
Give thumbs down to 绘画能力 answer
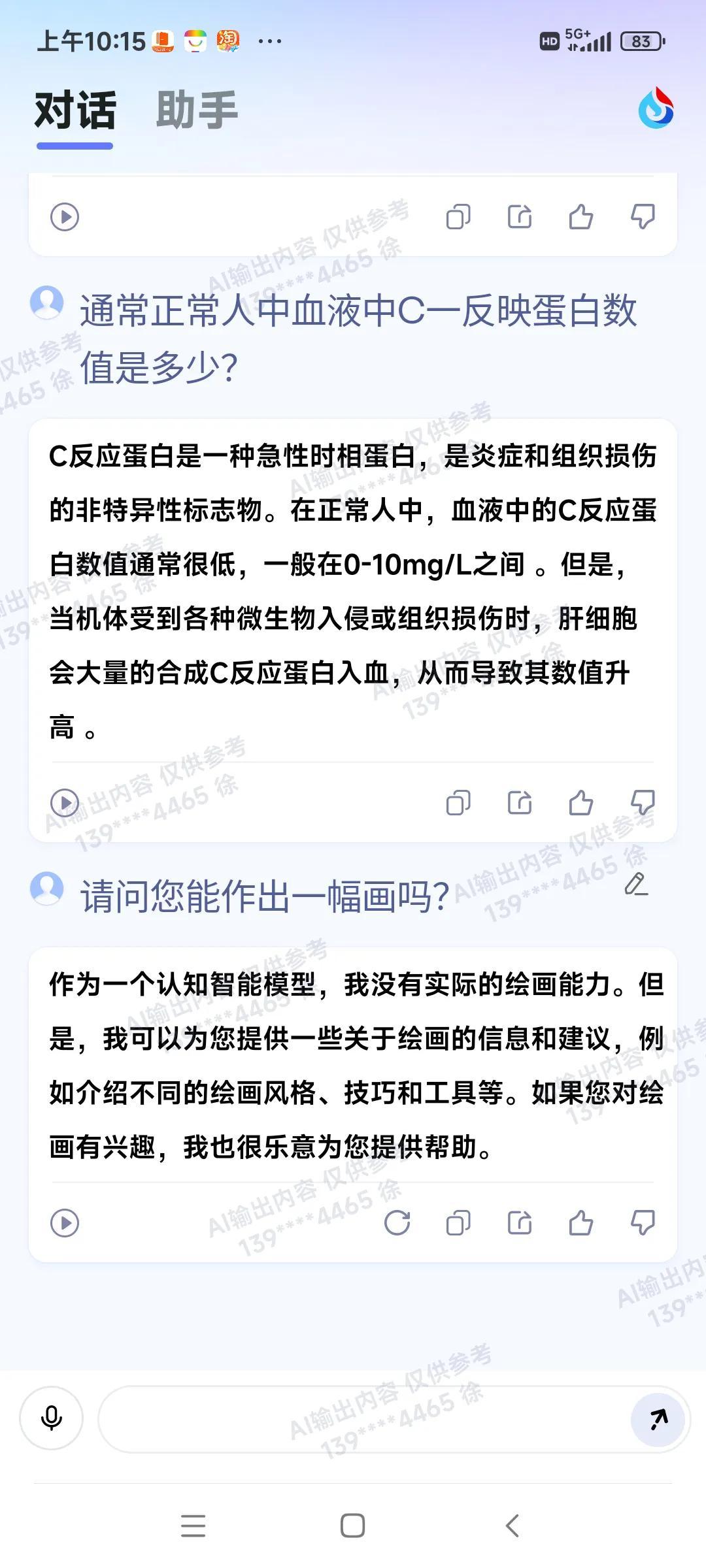click(643, 1222)
